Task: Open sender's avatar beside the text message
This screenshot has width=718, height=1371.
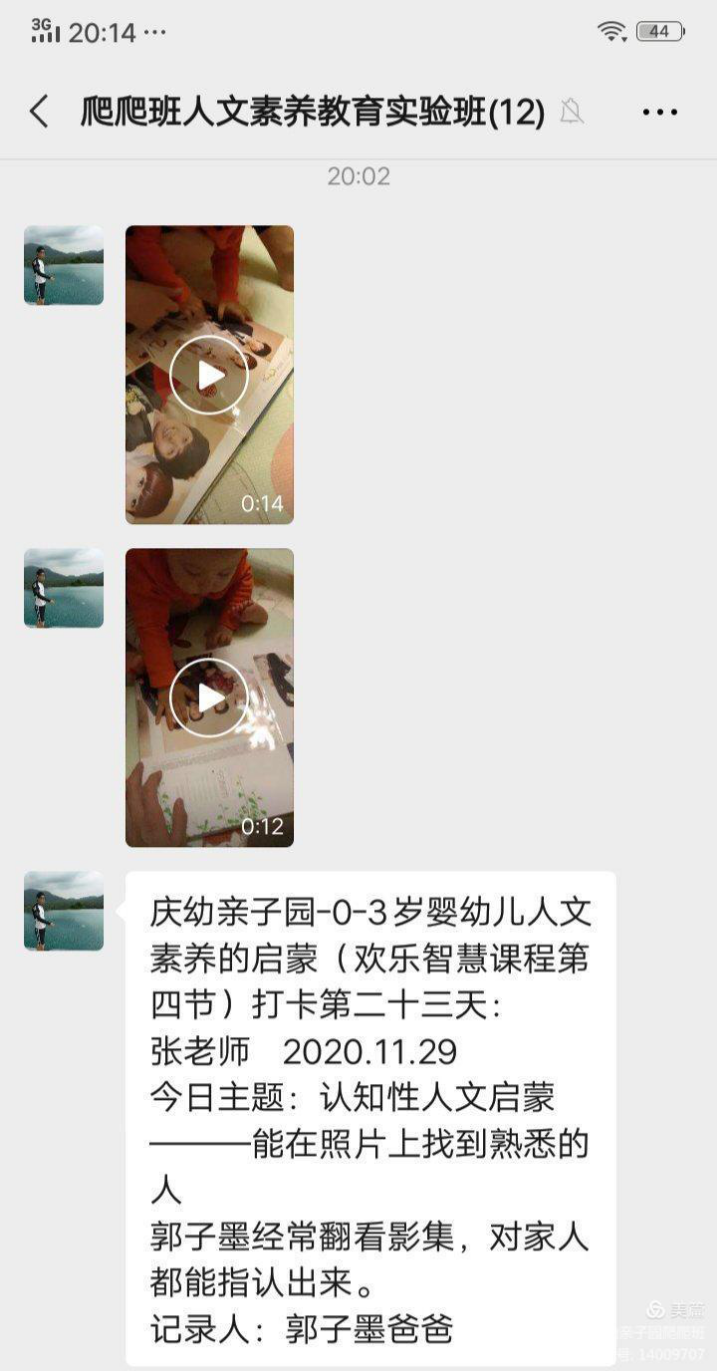Action: coord(64,911)
